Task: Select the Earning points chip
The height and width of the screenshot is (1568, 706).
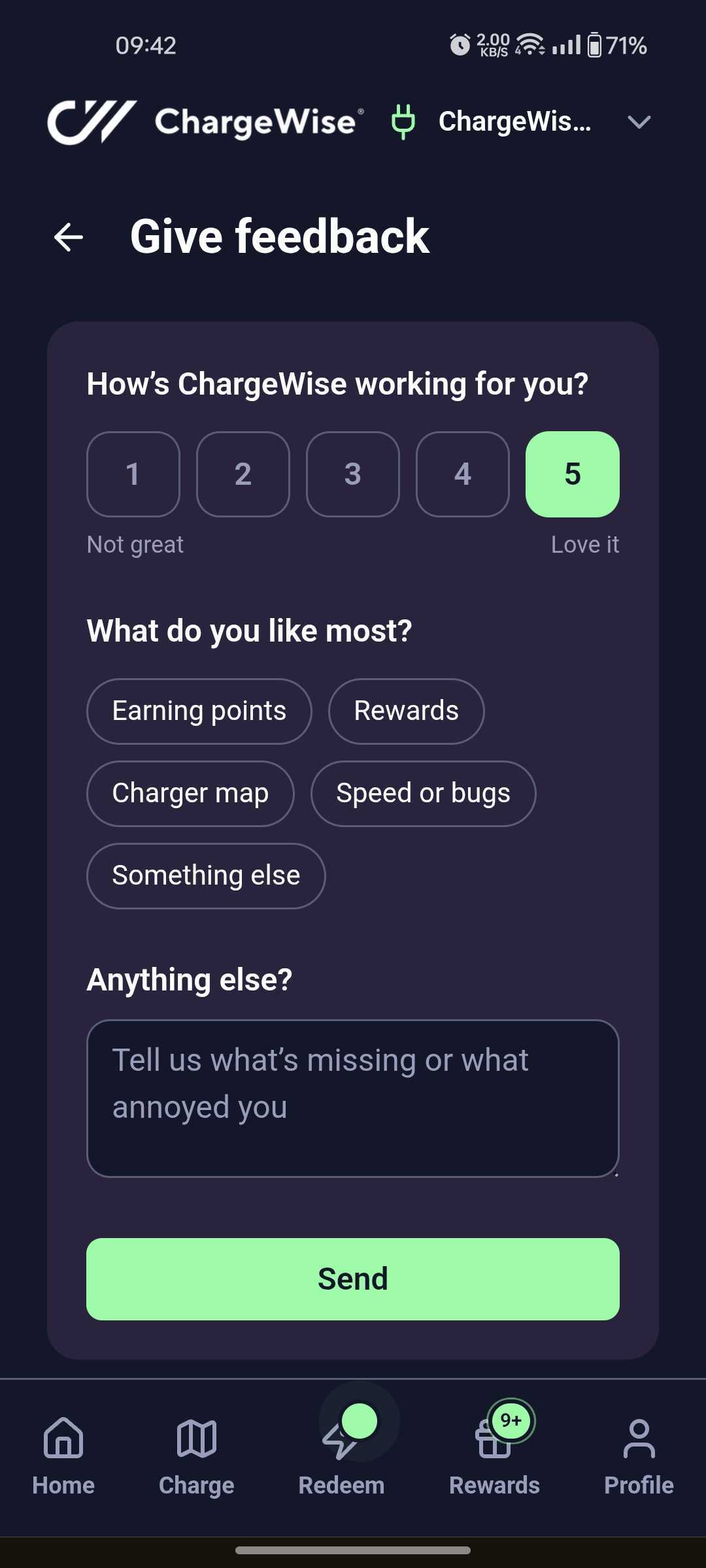Action: click(199, 711)
